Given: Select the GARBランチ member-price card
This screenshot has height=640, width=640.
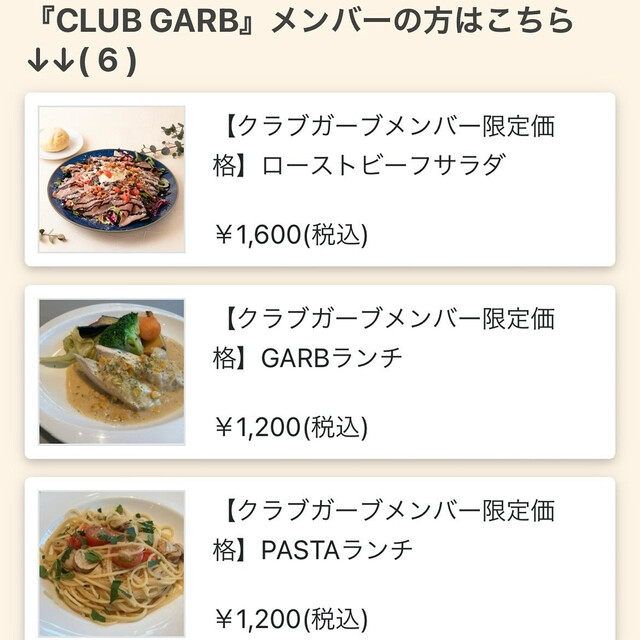Looking at the screenshot, I should (320, 372).
